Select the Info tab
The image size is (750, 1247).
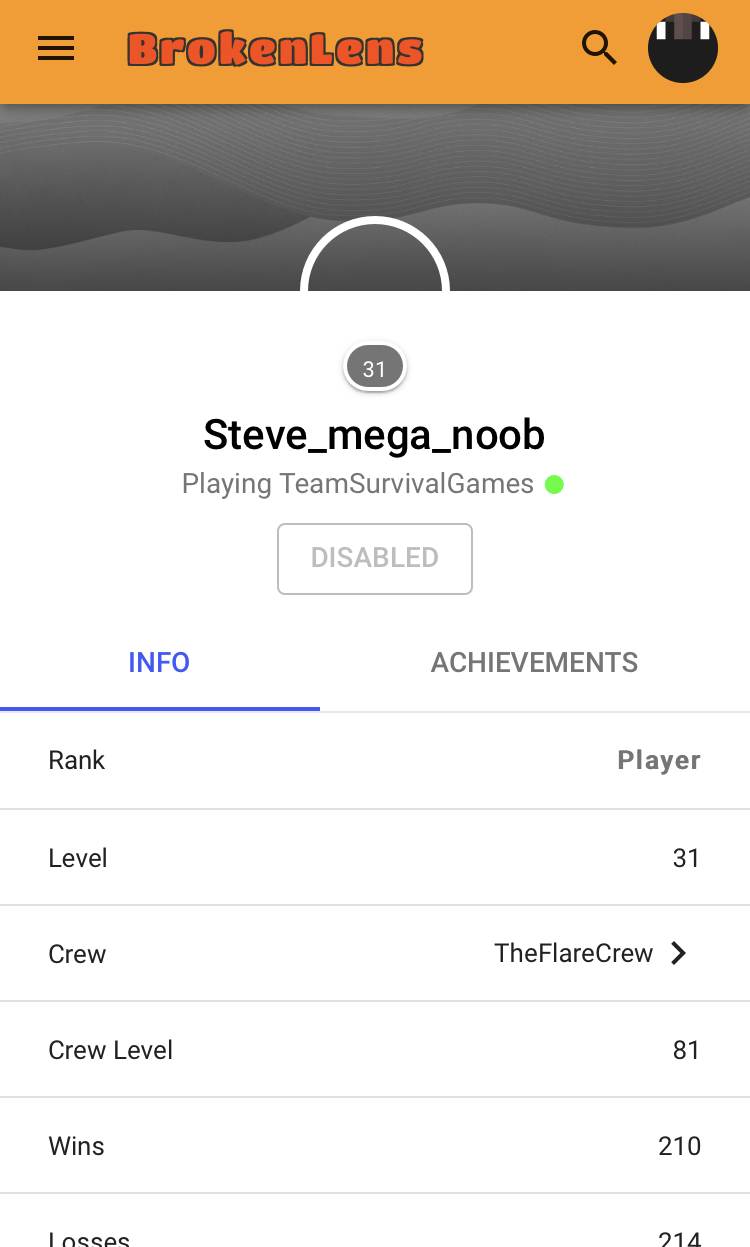tap(160, 662)
